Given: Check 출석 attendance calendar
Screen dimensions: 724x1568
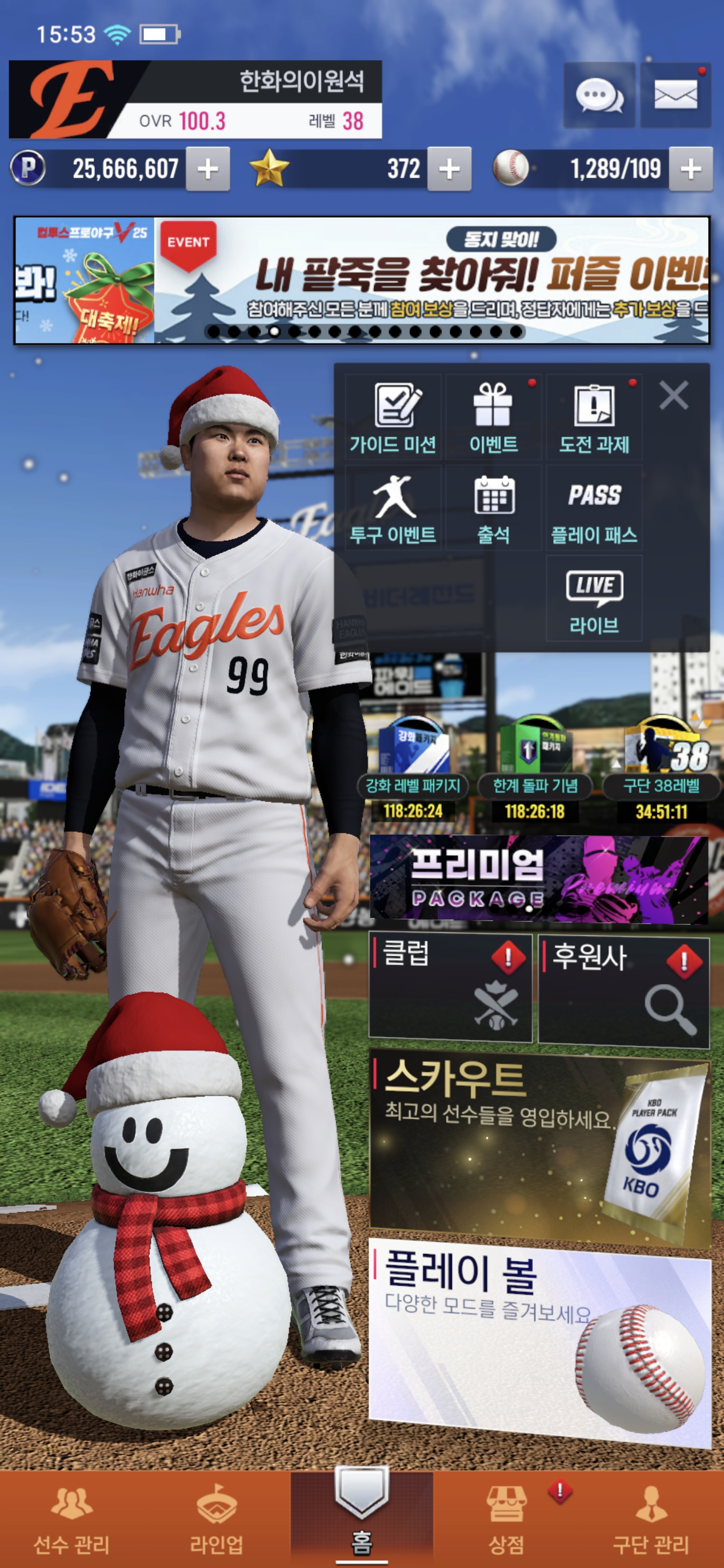Looking at the screenshot, I should 493,508.
